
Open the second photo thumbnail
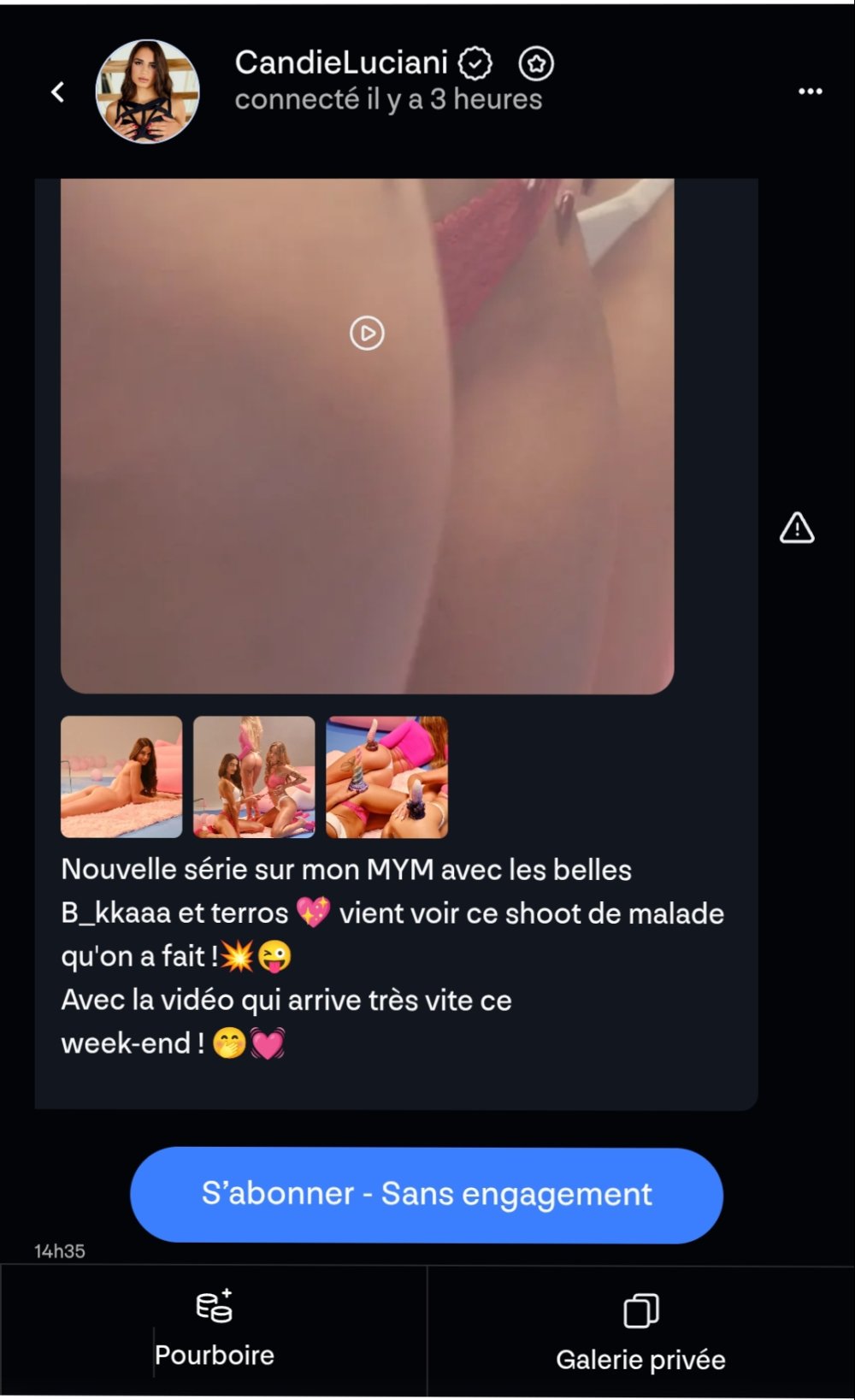pyautogui.click(x=254, y=777)
